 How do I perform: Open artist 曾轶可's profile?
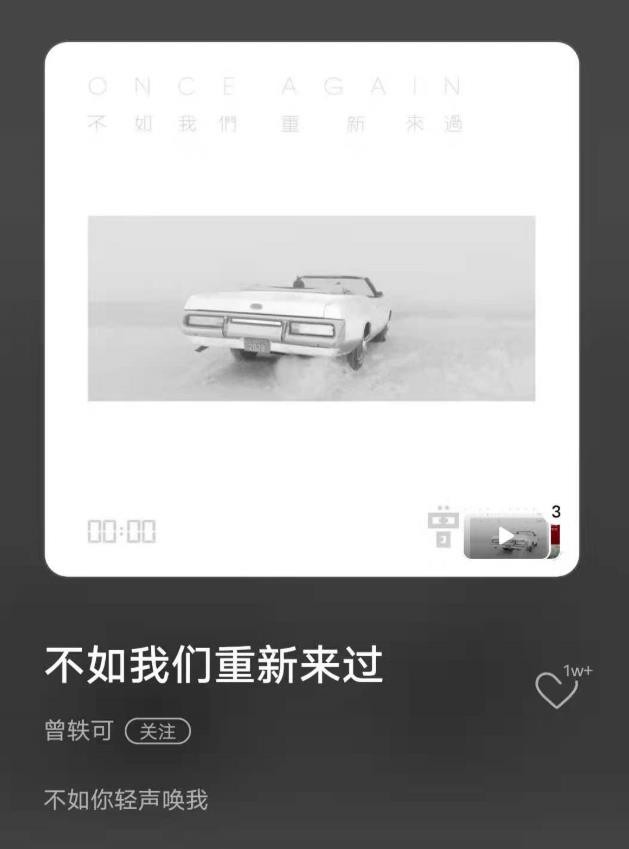click(x=78, y=731)
